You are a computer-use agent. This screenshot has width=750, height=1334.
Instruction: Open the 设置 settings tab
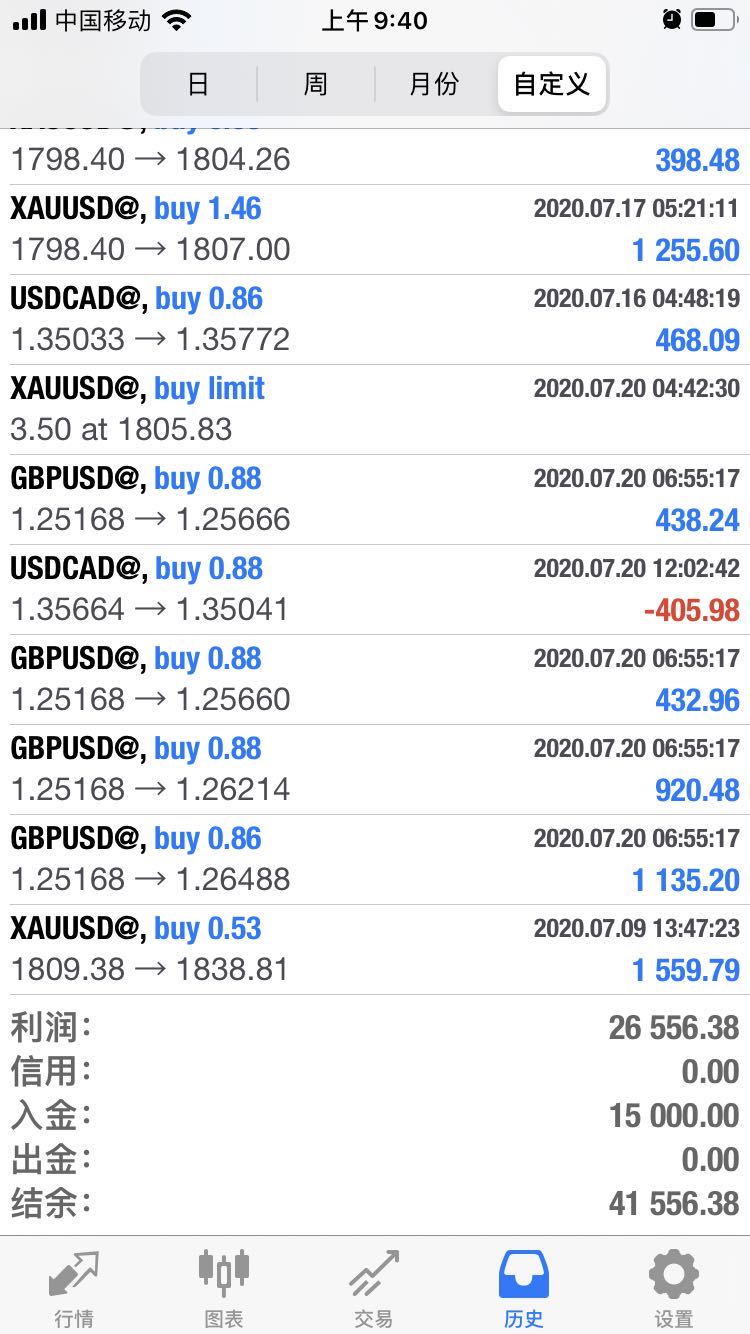point(674,1288)
